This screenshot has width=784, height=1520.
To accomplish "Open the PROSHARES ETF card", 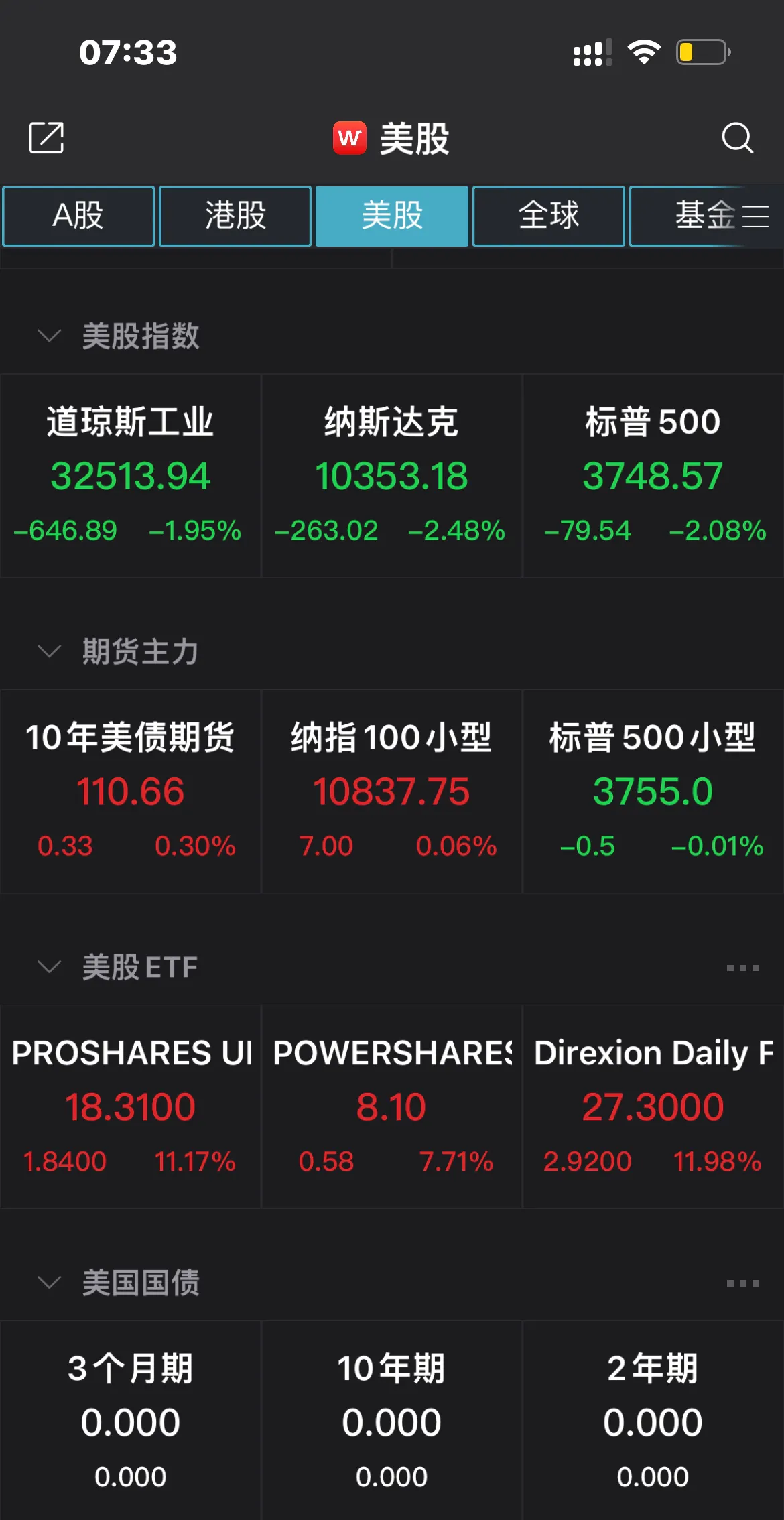I will 131,1107.
